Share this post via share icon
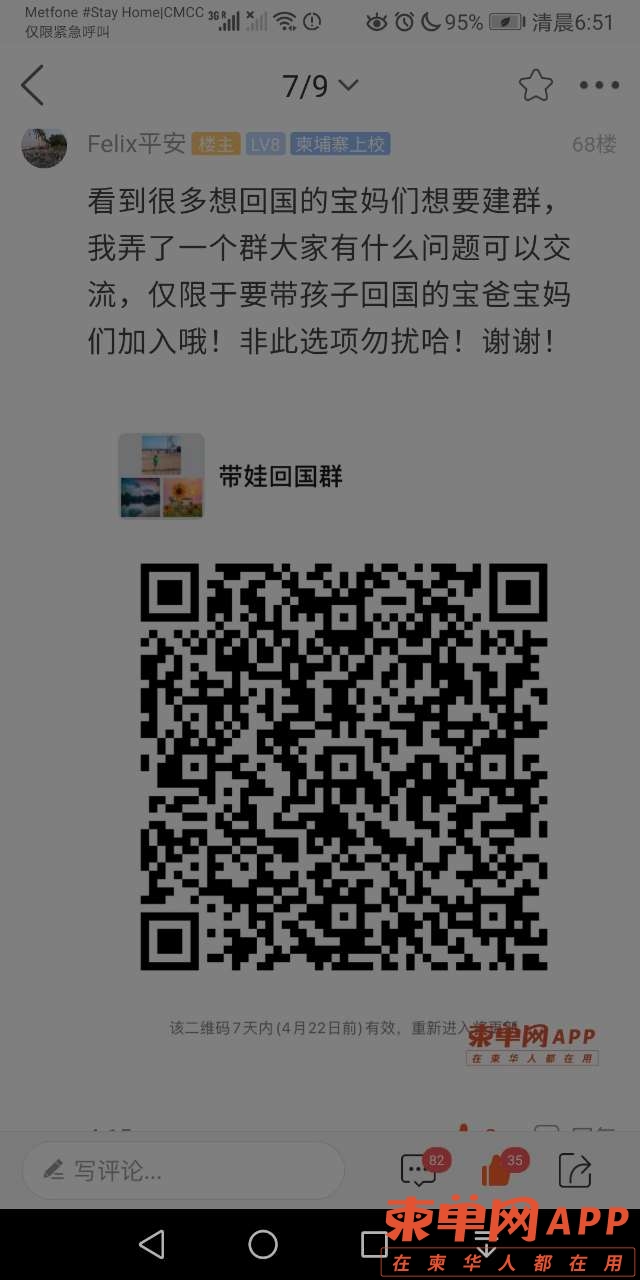 click(575, 1170)
